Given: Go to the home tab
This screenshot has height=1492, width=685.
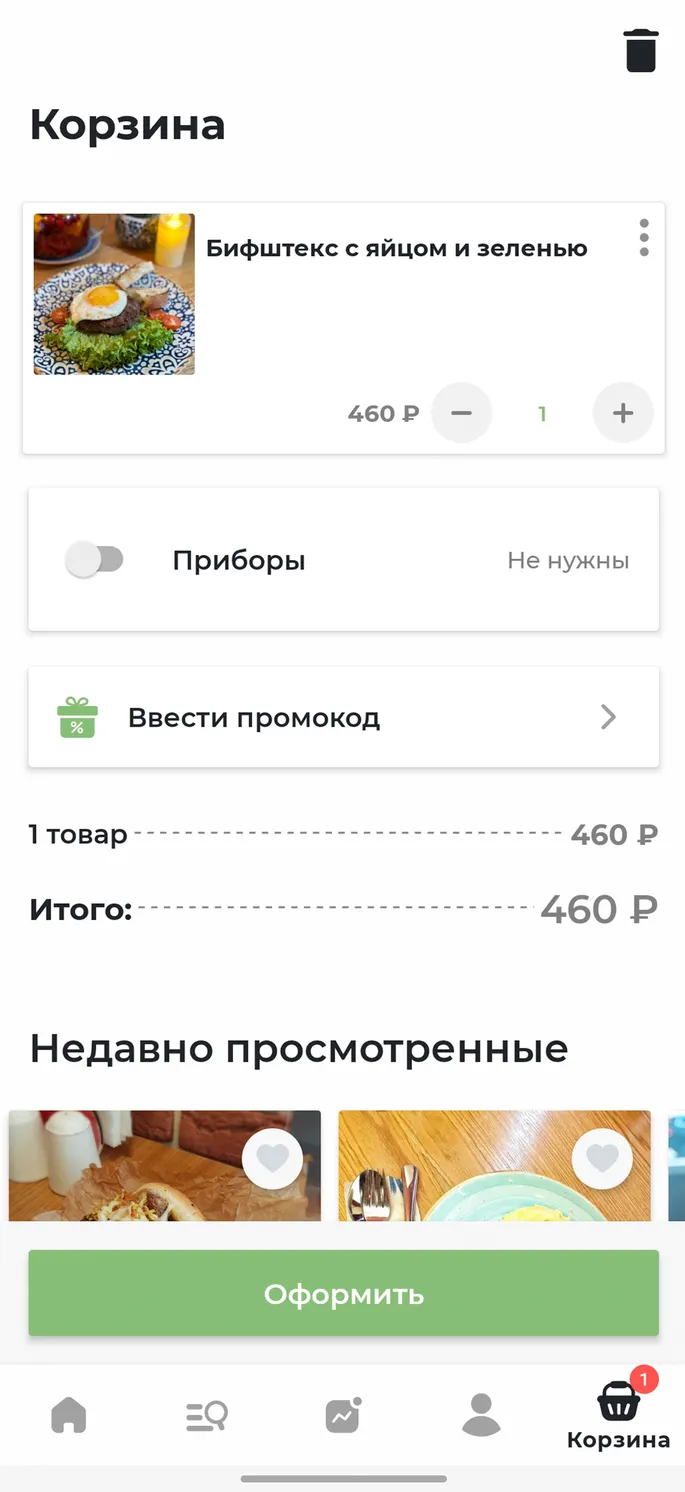Looking at the screenshot, I should [69, 1416].
